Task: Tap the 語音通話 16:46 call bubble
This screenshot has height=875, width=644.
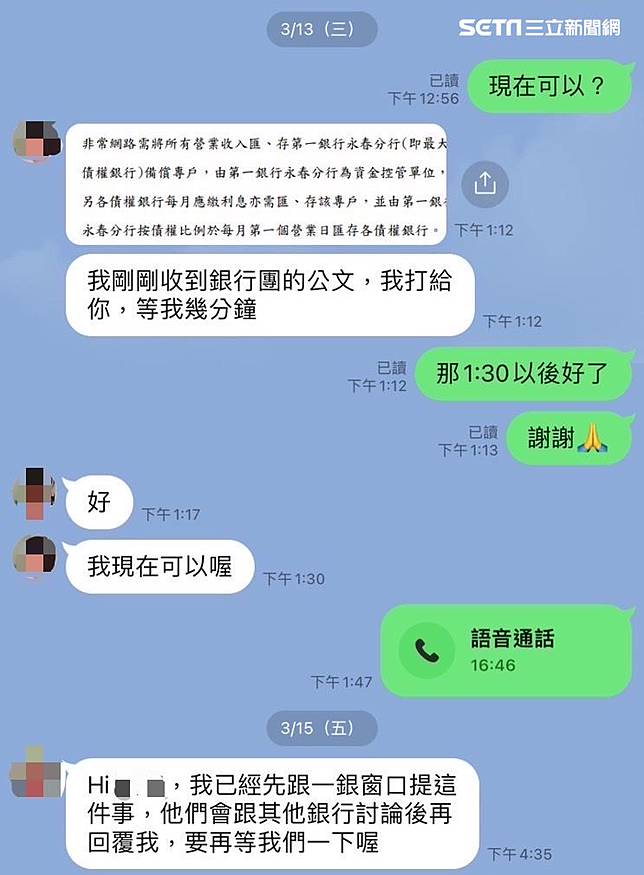Action: (x=507, y=650)
